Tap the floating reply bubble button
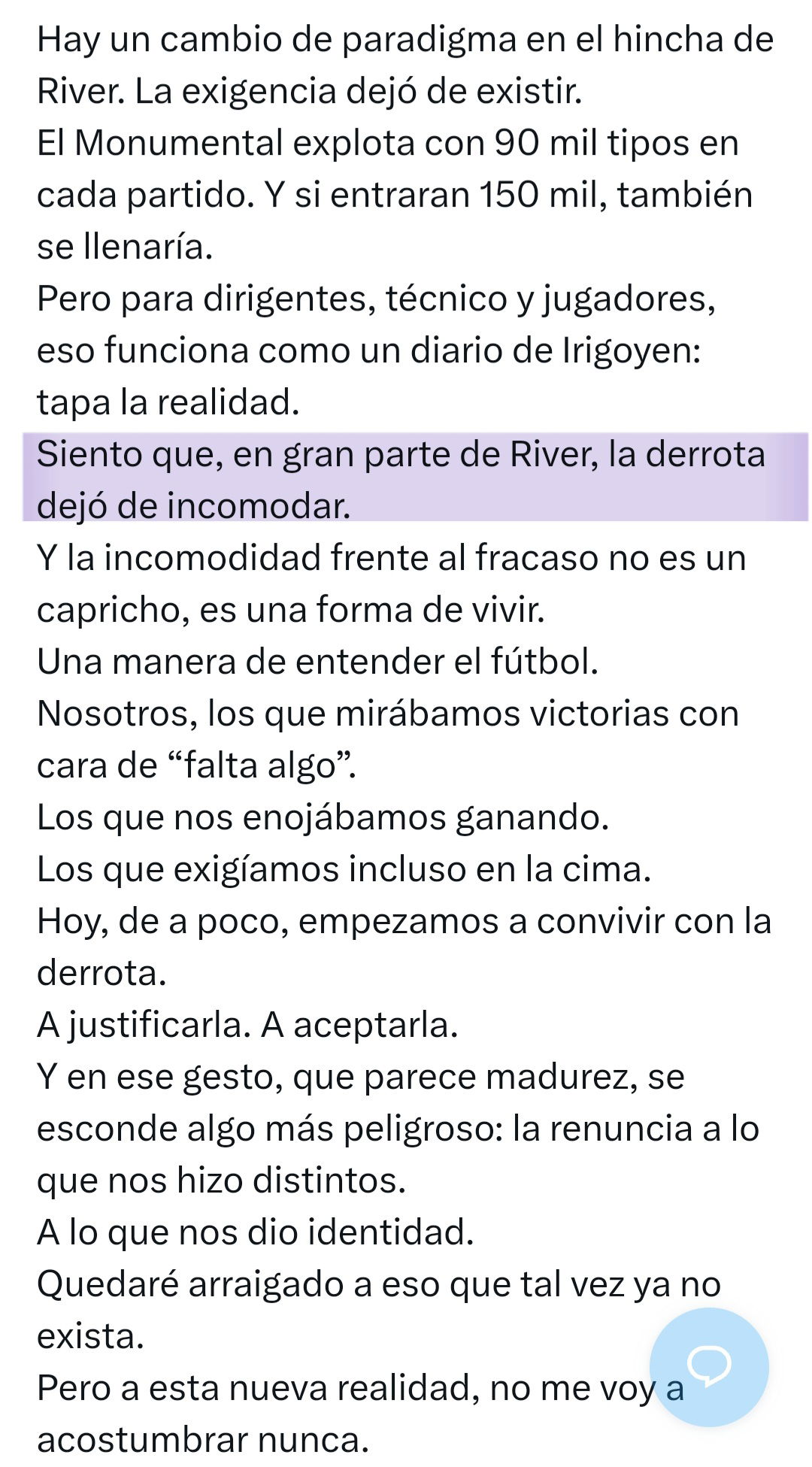The width and height of the screenshot is (812, 1467). point(709,1366)
